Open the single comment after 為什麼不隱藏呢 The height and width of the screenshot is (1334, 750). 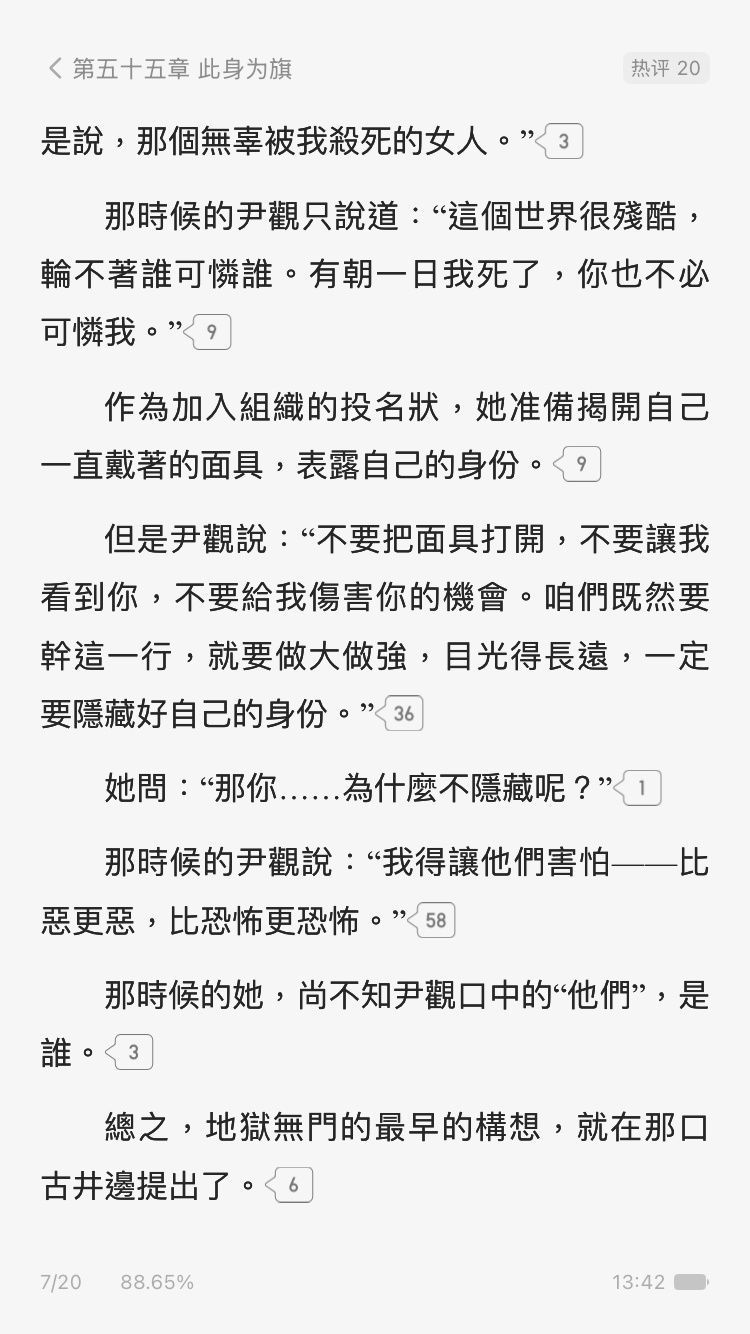point(637,788)
